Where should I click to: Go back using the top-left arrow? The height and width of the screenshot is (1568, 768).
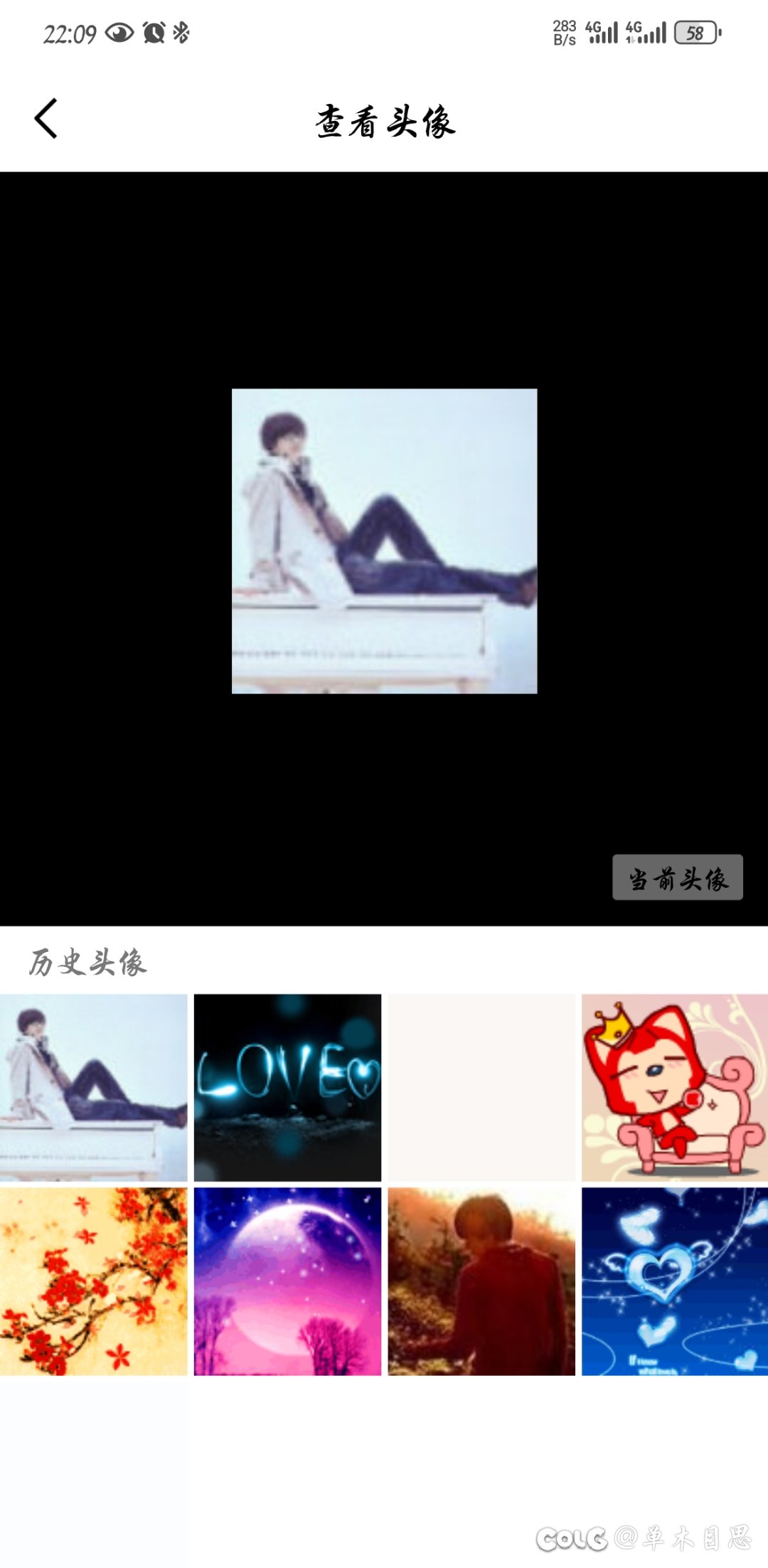46,119
